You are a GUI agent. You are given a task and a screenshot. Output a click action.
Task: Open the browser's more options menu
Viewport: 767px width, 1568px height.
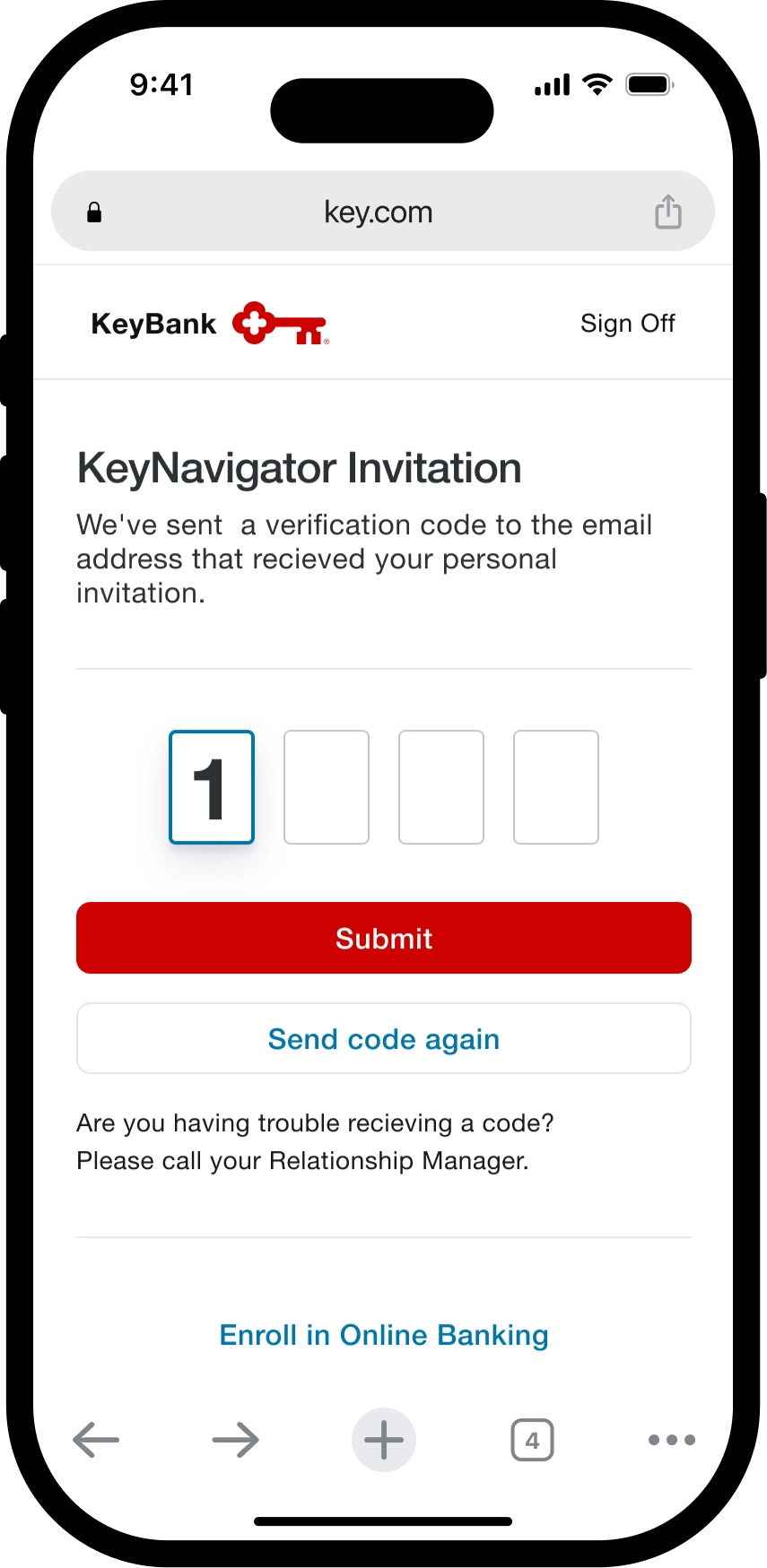[x=671, y=1440]
